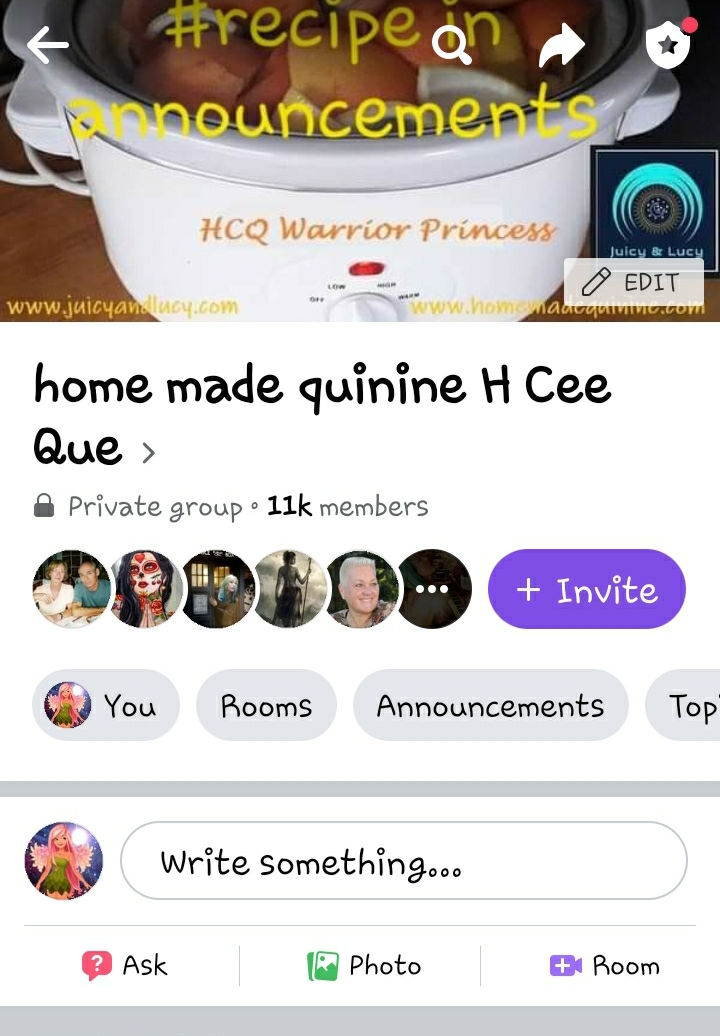
Task: Start writing a post
Action: tap(404, 861)
